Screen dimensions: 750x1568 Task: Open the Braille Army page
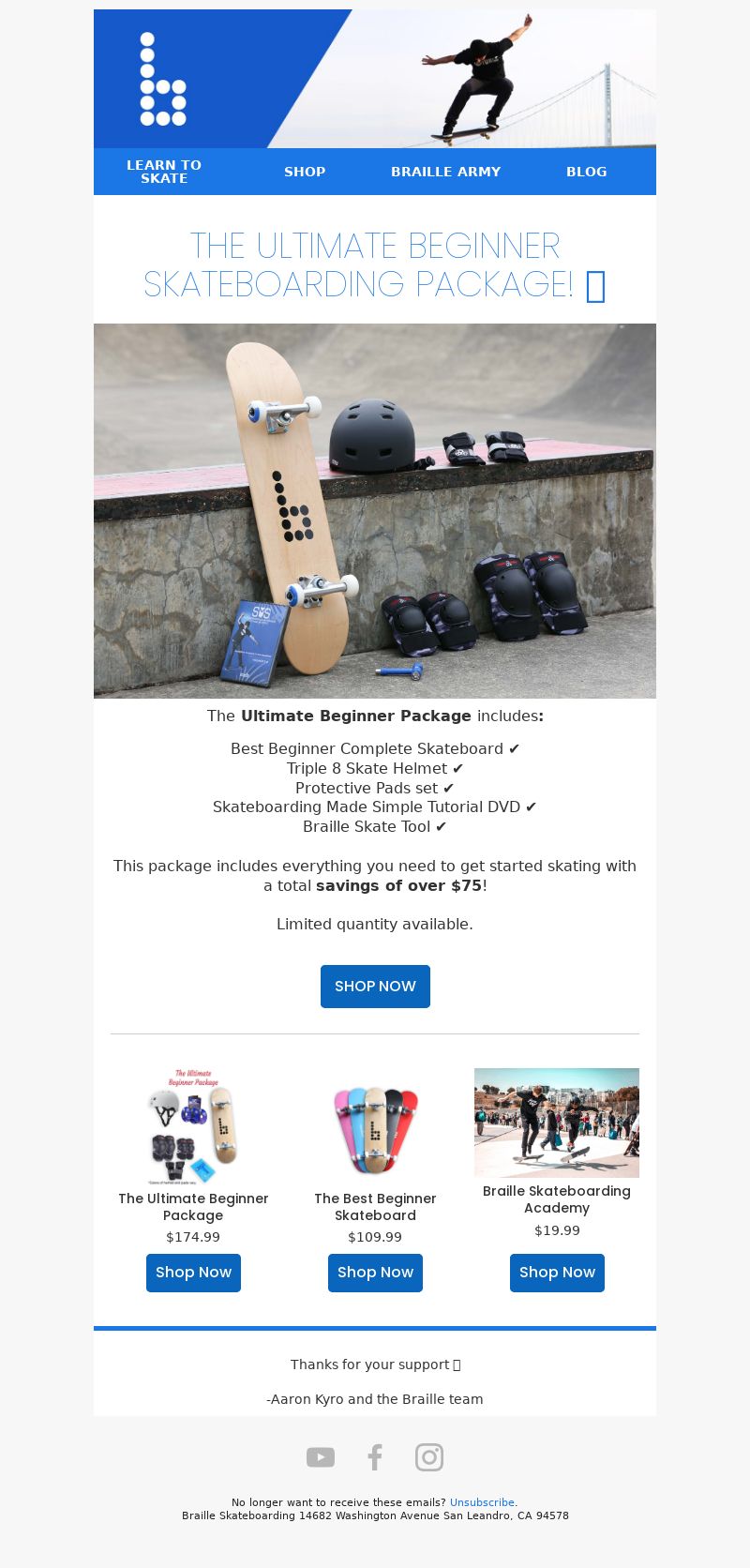click(445, 172)
